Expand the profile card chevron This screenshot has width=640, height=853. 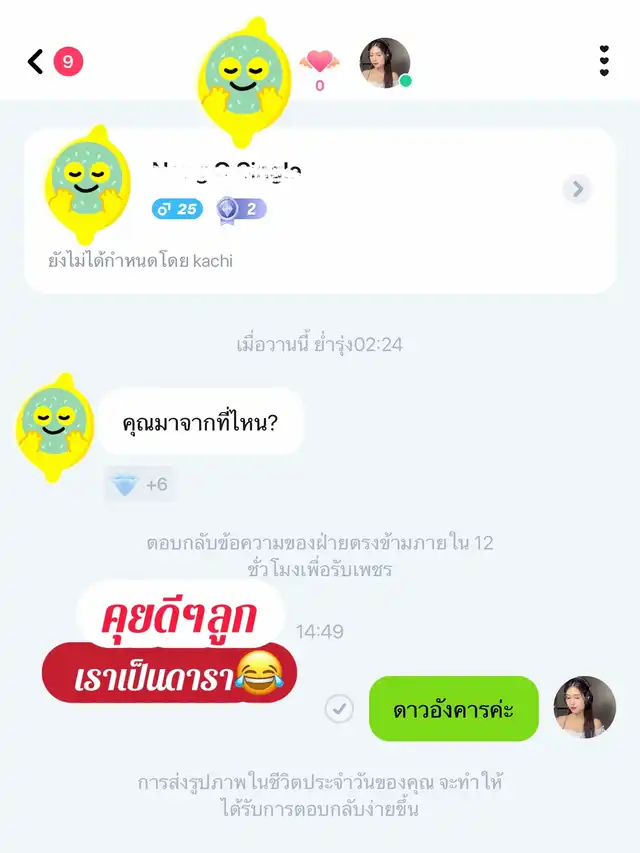tap(577, 188)
